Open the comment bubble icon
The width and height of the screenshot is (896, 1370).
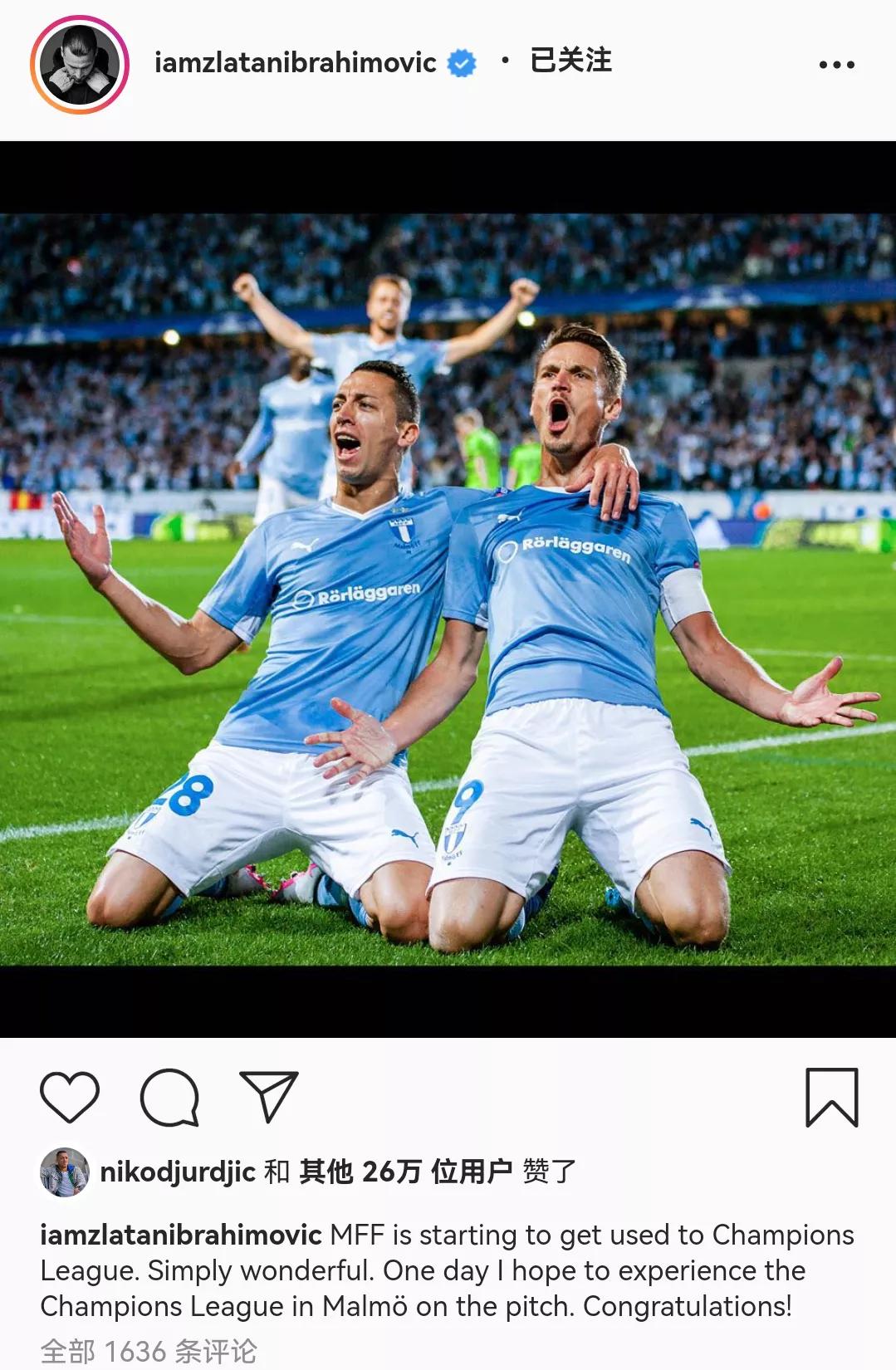(169, 1097)
